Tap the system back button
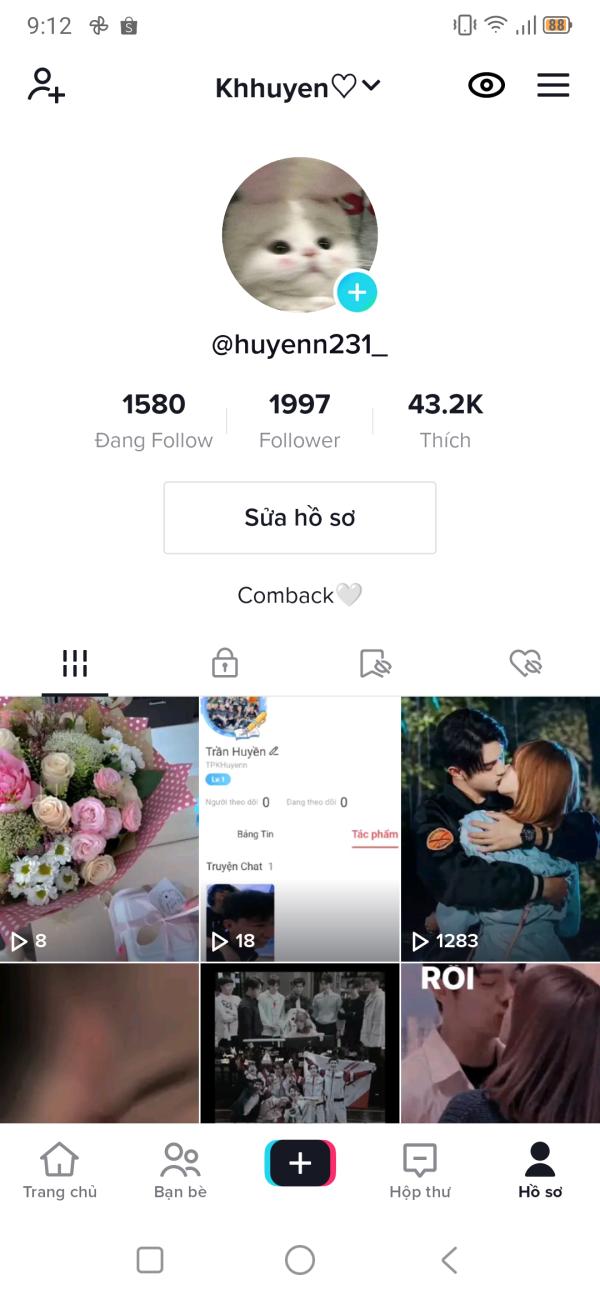The width and height of the screenshot is (600, 1300). [449, 1260]
